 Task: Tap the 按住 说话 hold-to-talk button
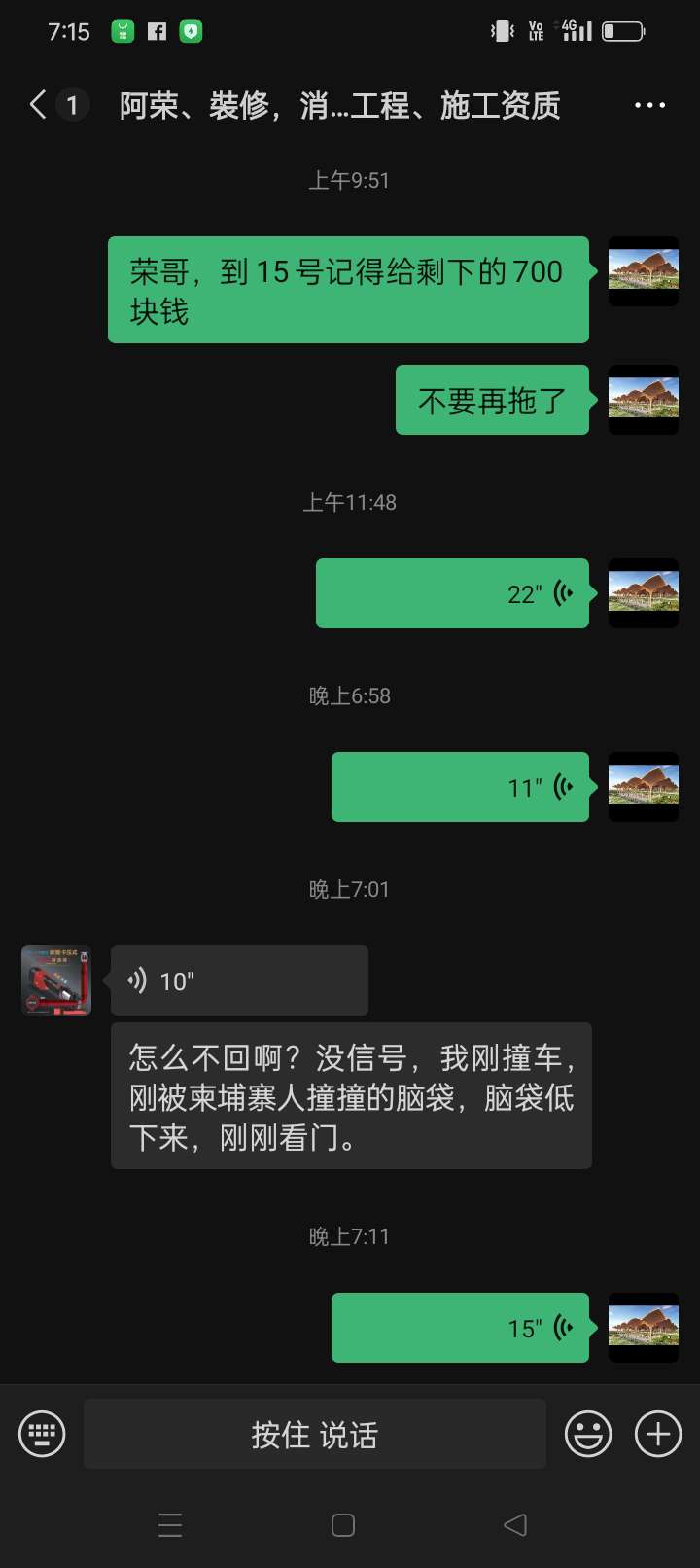(314, 1434)
